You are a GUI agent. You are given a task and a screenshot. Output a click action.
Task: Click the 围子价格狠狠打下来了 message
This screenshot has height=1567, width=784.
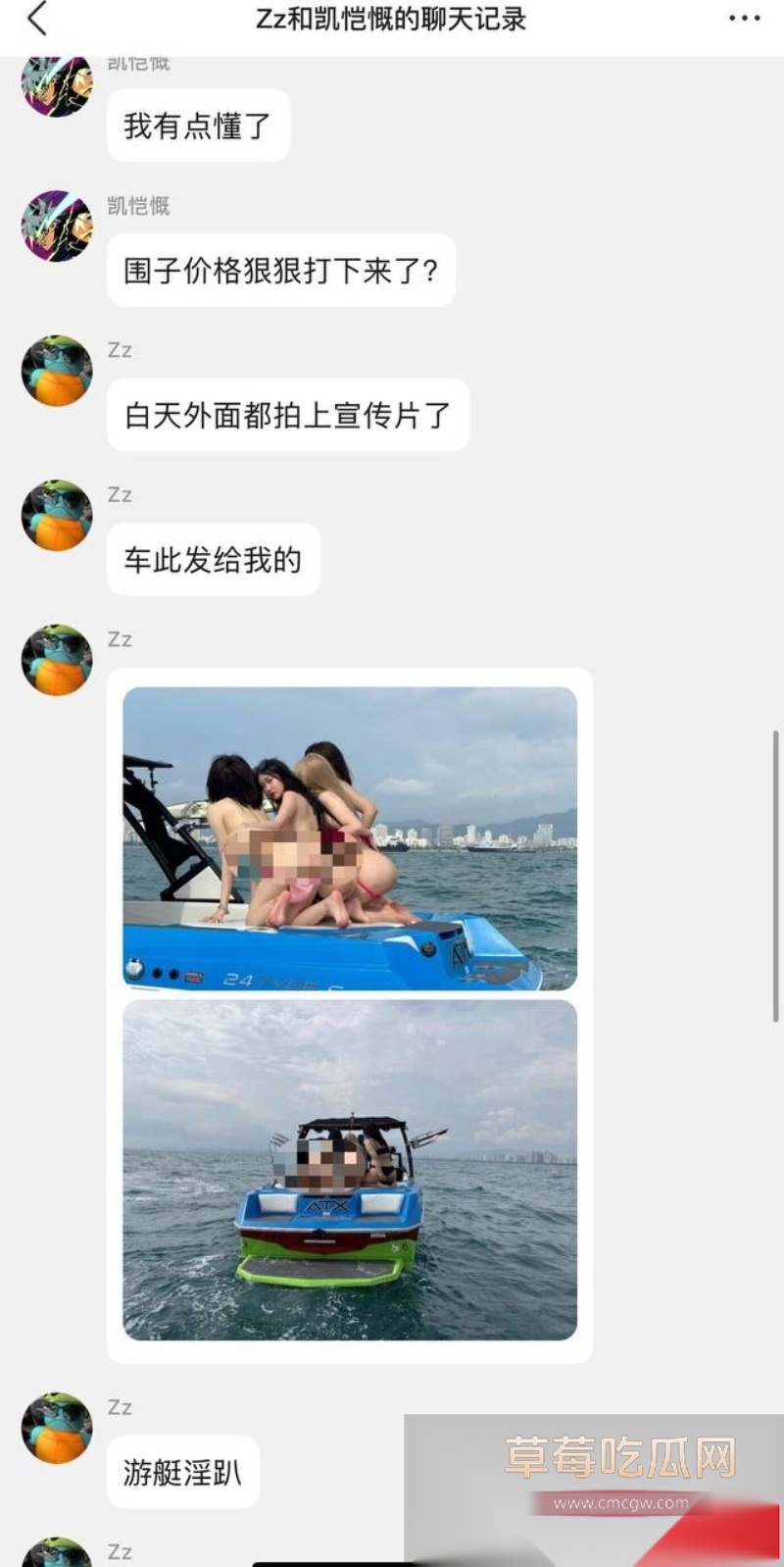tap(281, 271)
